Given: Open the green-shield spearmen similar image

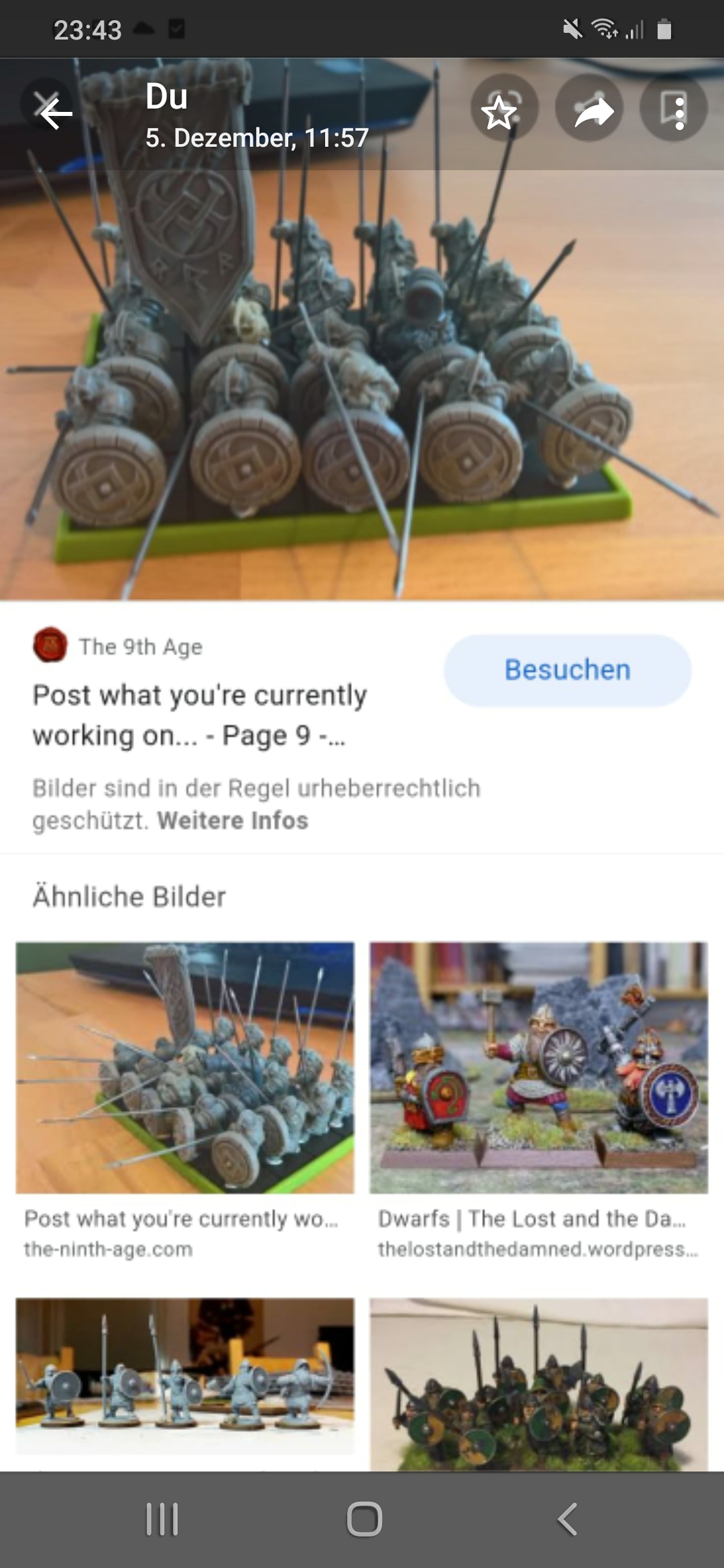Looking at the screenshot, I should tap(539, 1384).
